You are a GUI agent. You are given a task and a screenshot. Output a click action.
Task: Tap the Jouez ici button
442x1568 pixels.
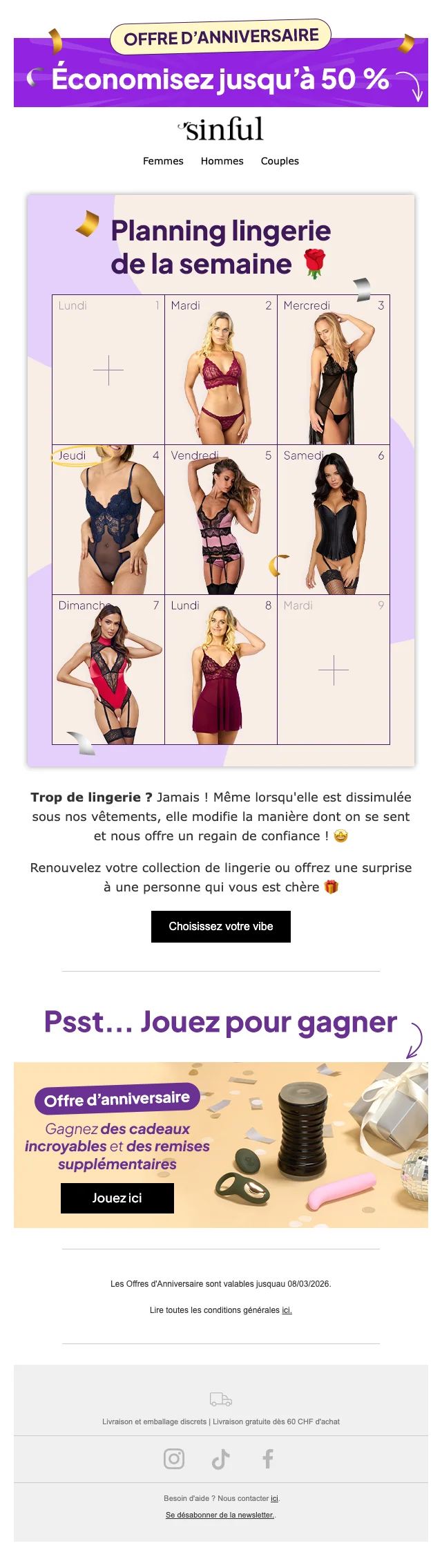coord(117,1198)
